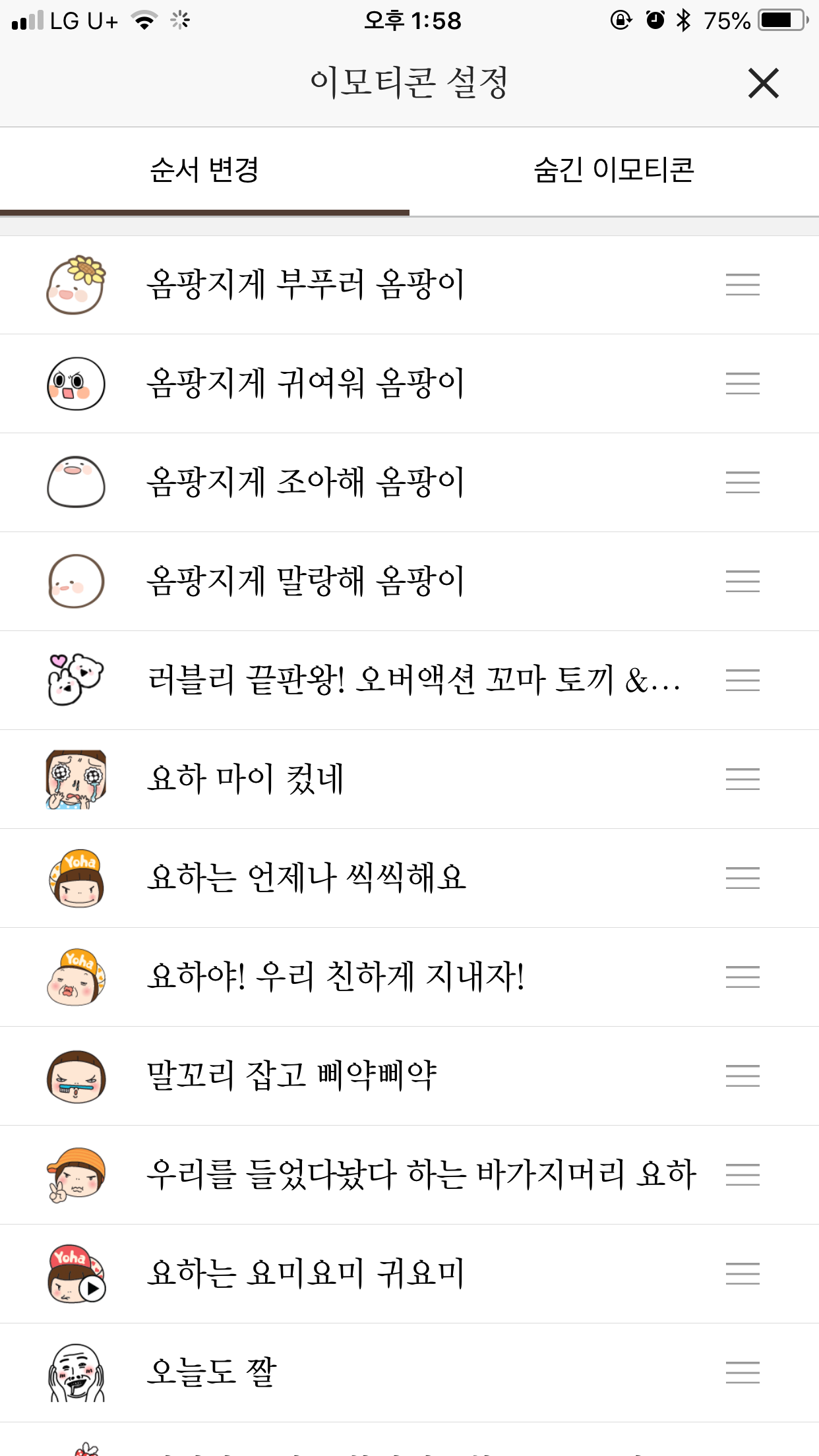Tap the reorder handle for 요하는 언제나 씩씩해요

point(743,878)
